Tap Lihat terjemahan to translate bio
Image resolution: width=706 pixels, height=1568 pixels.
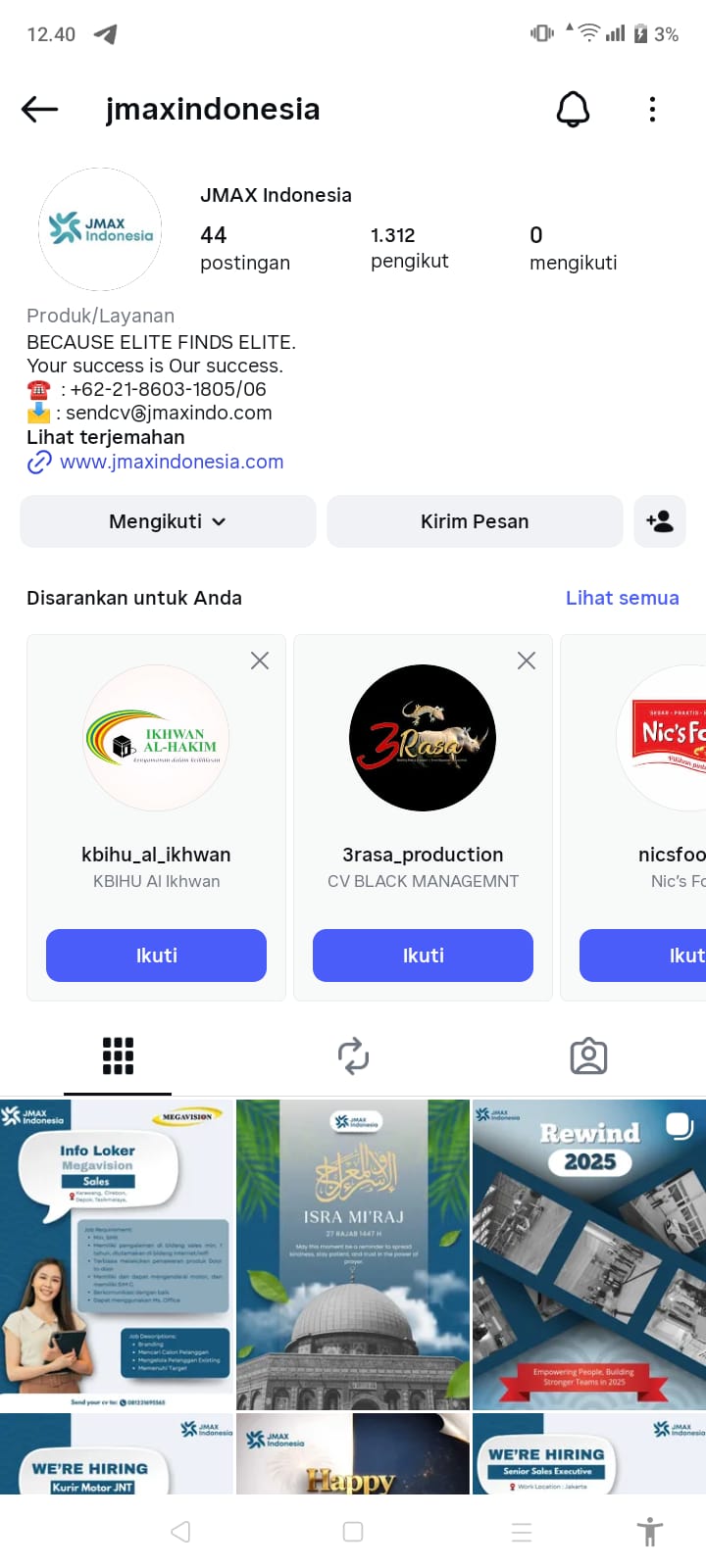pos(106,437)
